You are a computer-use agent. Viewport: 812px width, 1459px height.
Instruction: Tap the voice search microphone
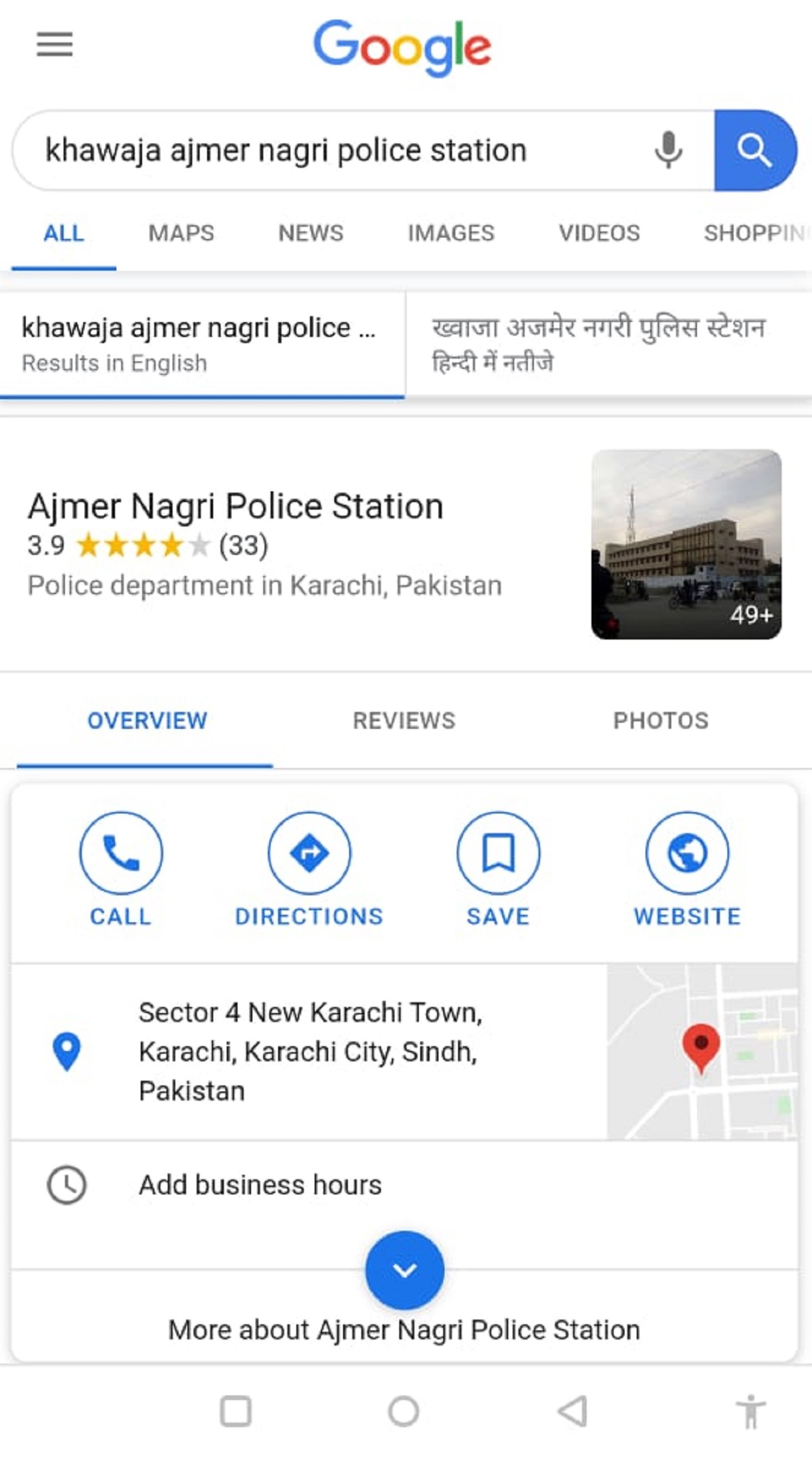[669, 150]
